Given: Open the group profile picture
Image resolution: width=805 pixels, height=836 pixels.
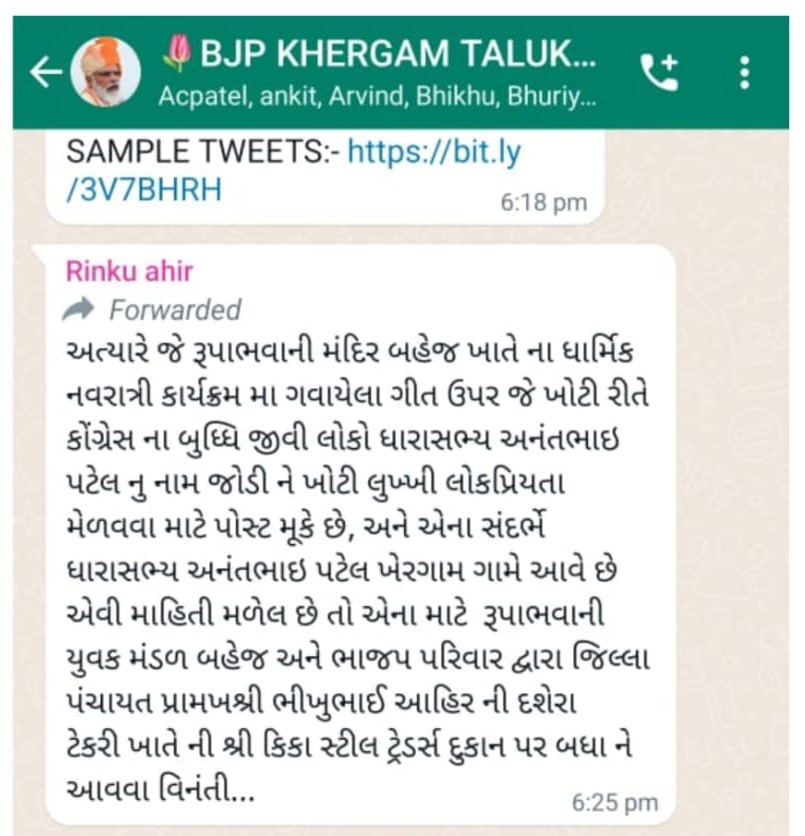Looking at the screenshot, I should coord(105,72).
